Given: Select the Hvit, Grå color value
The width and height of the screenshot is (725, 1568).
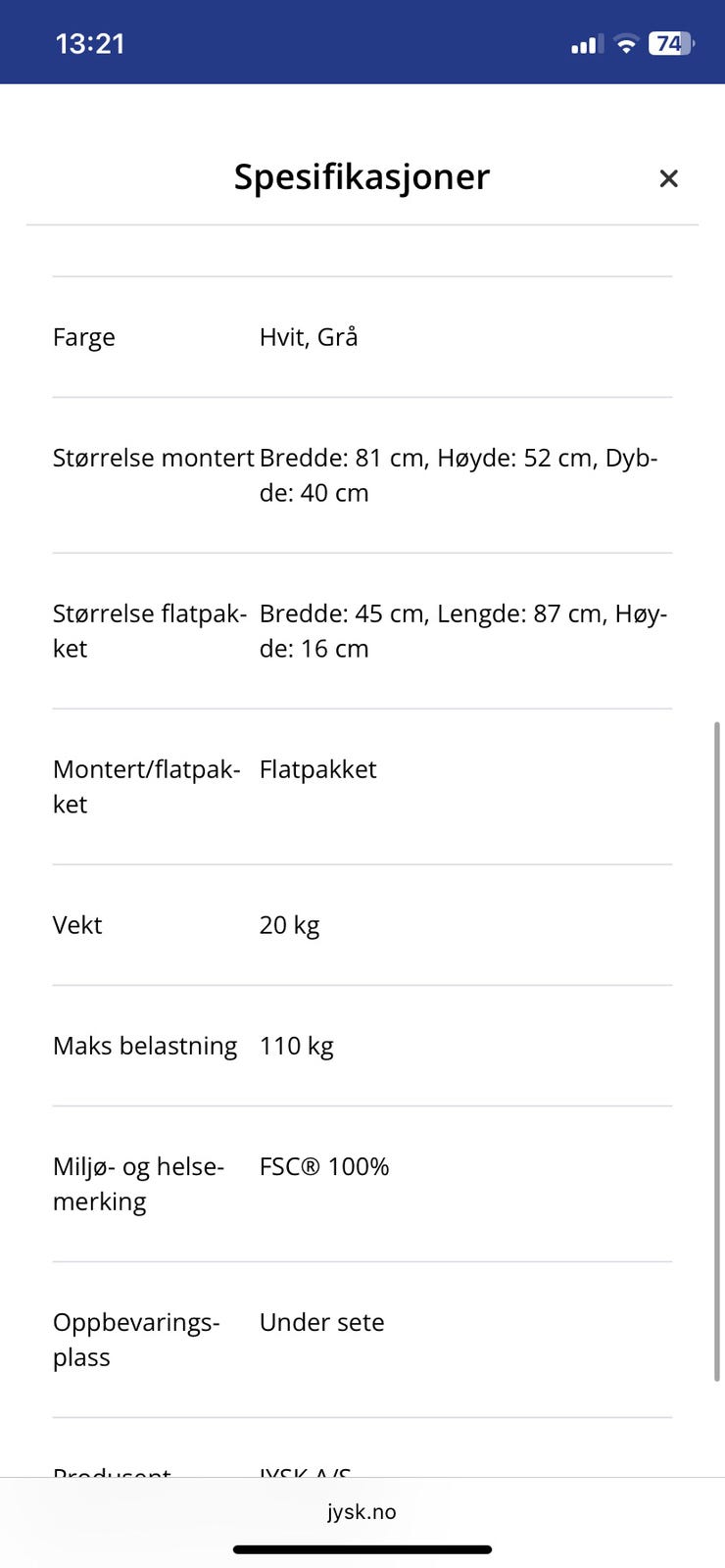Looking at the screenshot, I should click(x=308, y=336).
